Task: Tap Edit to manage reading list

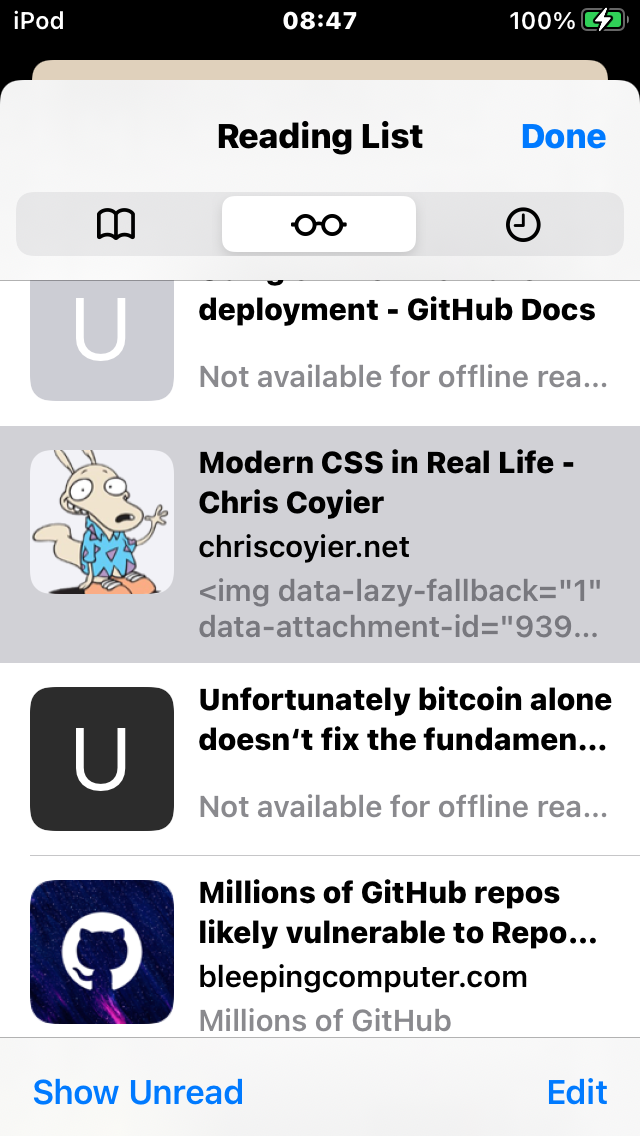Action: [x=577, y=1091]
